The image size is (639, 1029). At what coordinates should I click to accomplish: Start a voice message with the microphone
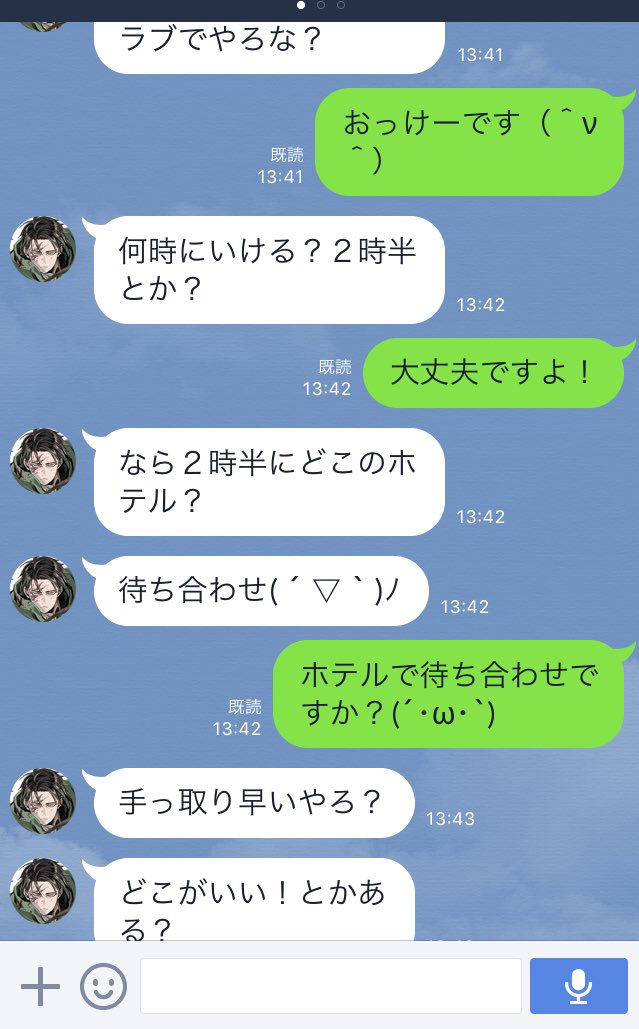578,986
